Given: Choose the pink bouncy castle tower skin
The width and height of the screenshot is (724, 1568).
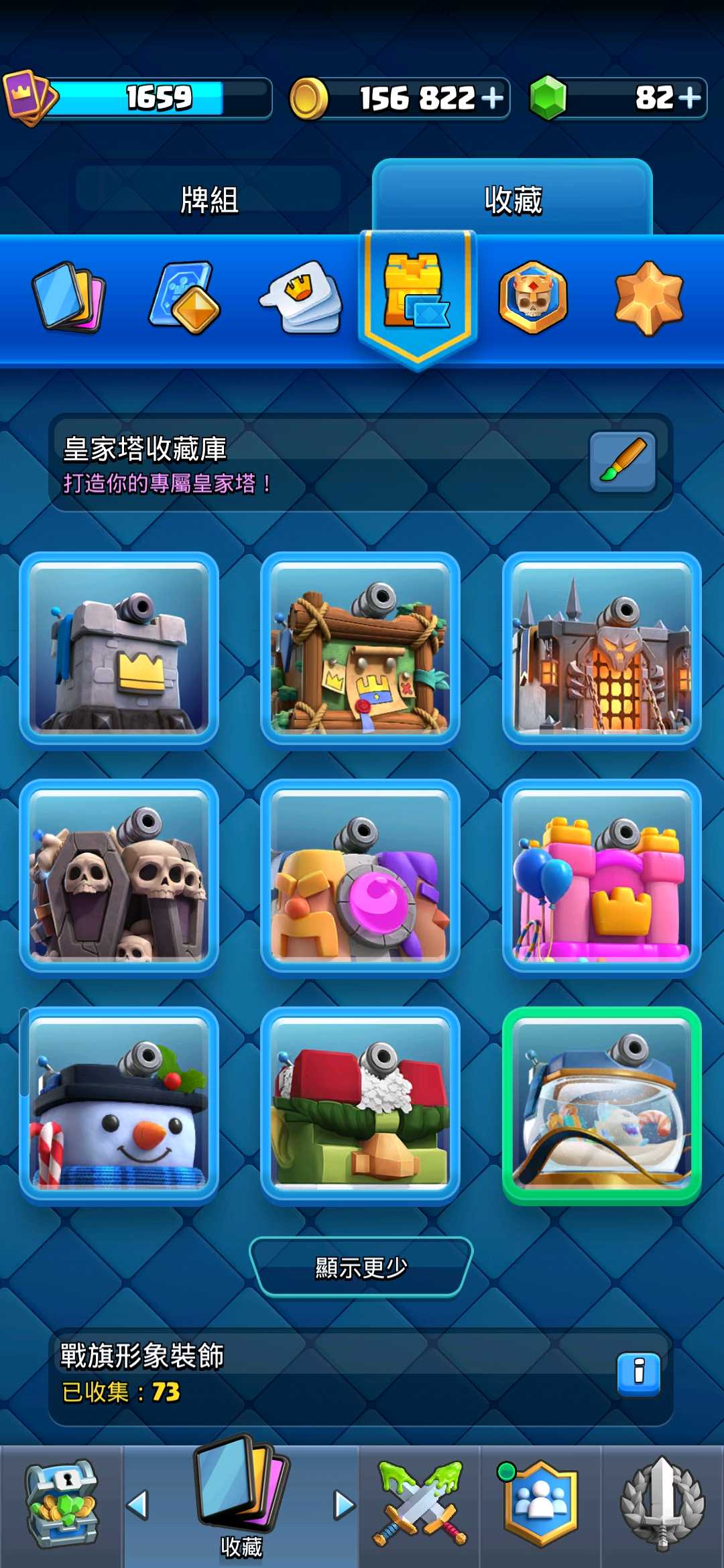Looking at the screenshot, I should click(602, 876).
